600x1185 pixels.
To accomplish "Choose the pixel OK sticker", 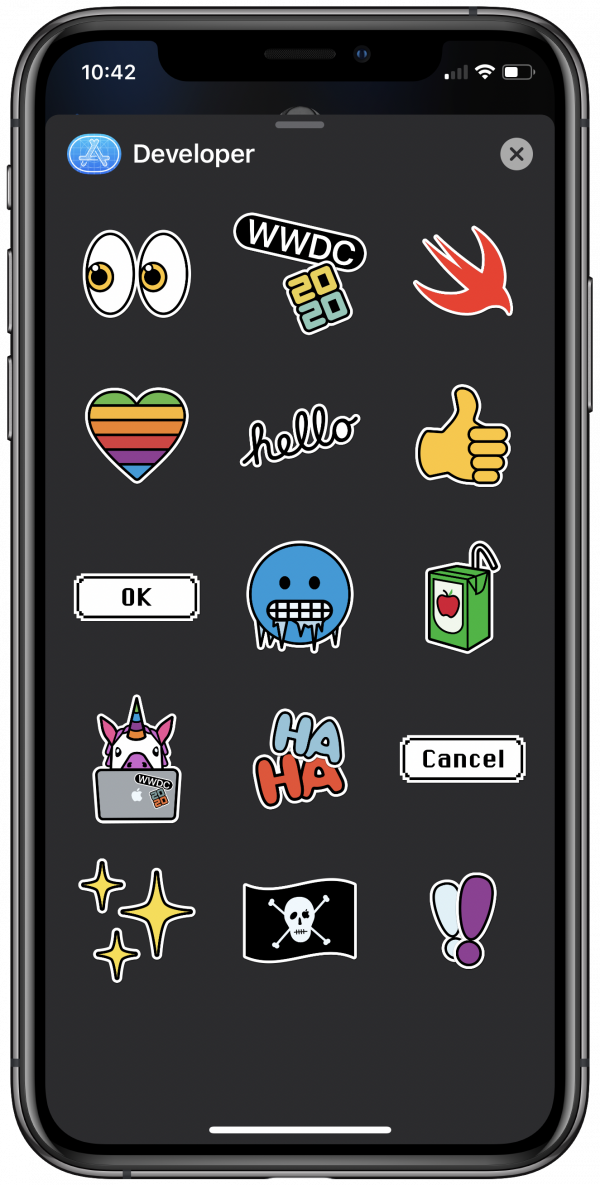I will pos(137,597).
